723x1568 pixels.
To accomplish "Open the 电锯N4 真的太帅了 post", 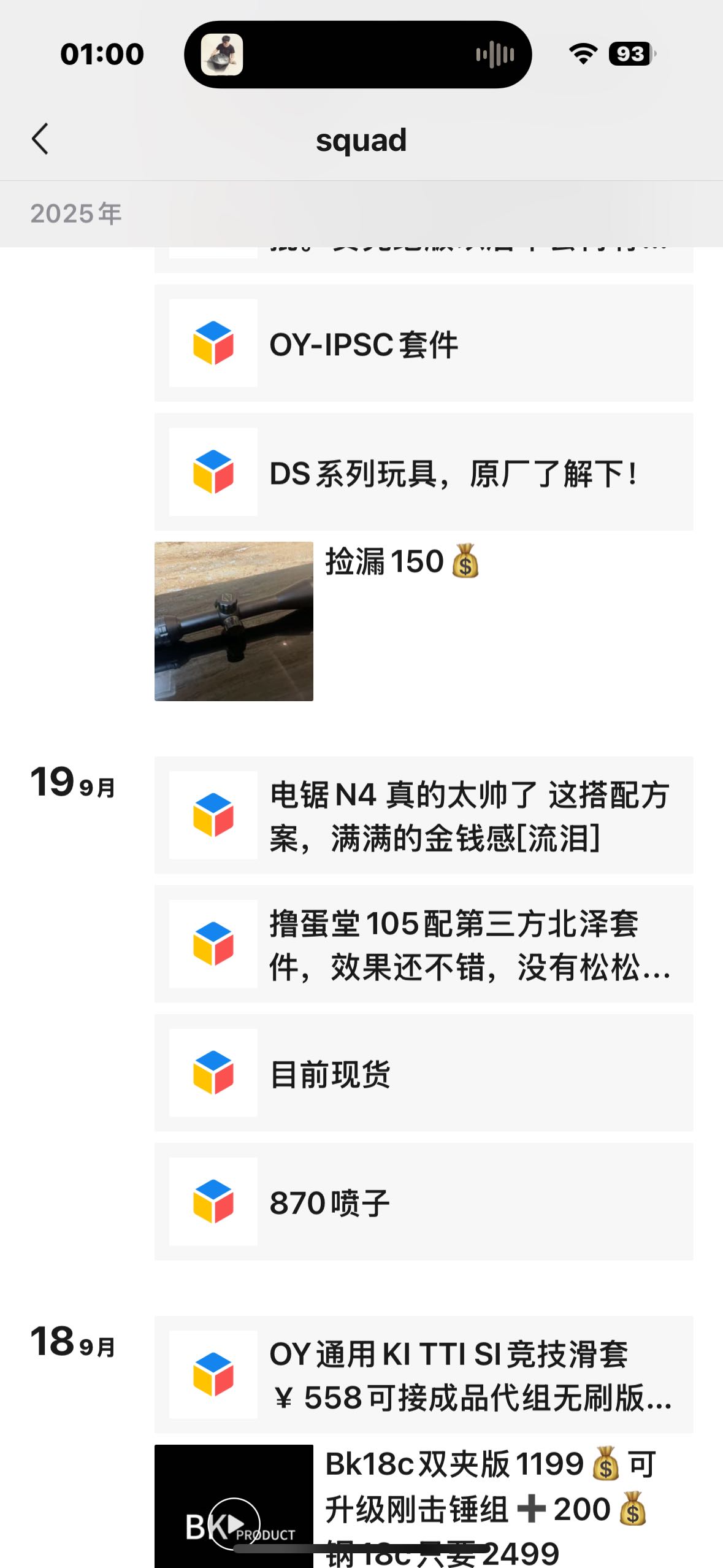I will tap(423, 815).
